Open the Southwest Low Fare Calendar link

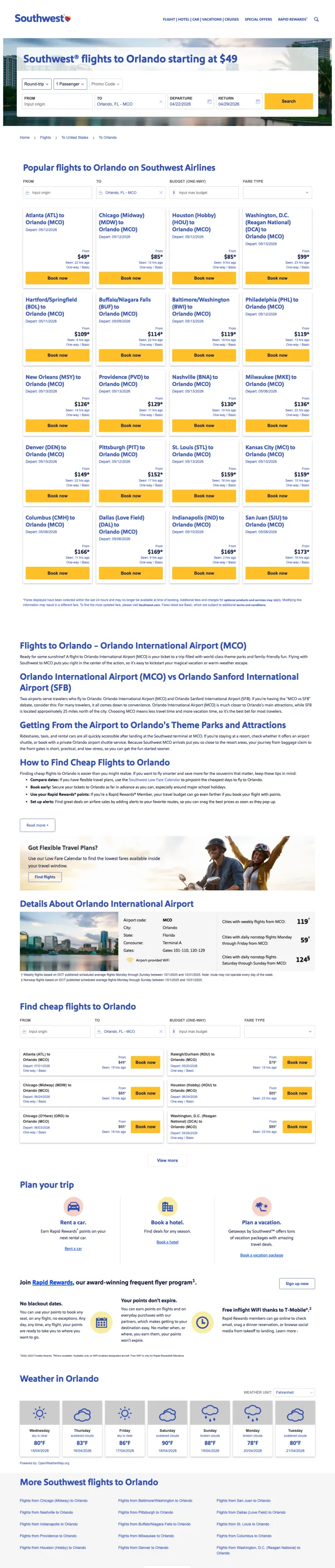(x=154, y=779)
